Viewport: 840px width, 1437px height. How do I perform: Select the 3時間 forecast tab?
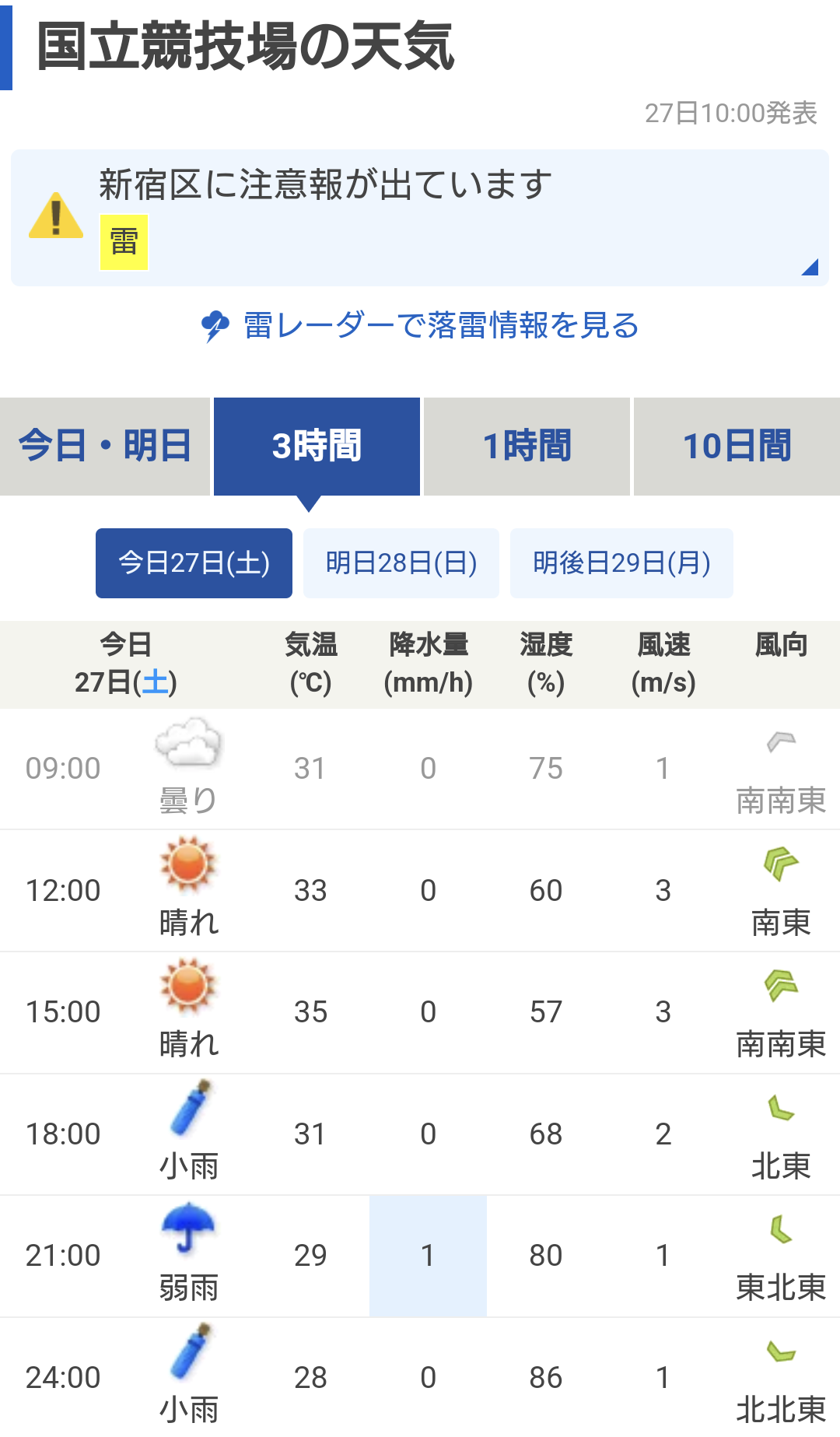pyautogui.click(x=317, y=447)
